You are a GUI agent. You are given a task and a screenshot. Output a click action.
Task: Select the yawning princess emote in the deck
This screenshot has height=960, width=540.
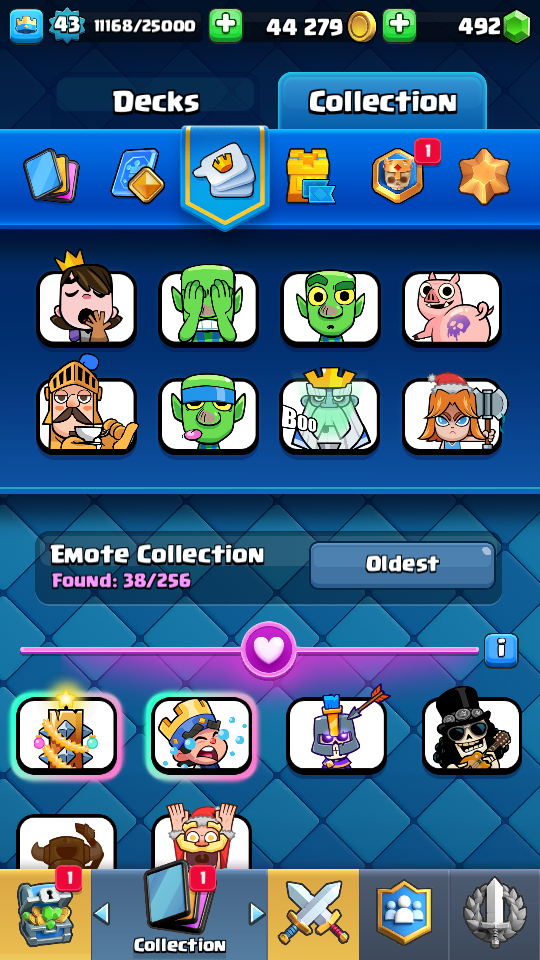pyautogui.click(x=86, y=304)
